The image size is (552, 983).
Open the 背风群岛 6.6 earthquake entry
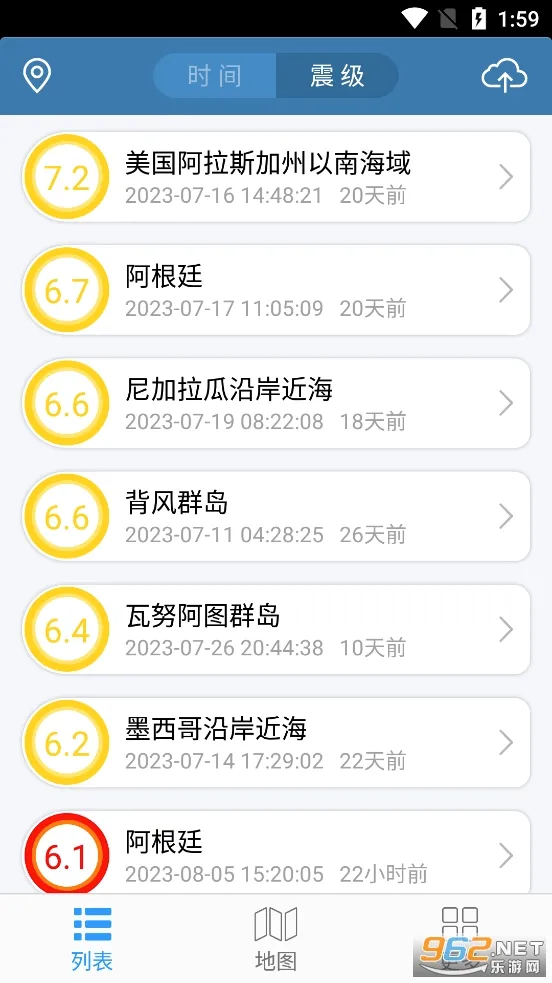coord(276,516)
